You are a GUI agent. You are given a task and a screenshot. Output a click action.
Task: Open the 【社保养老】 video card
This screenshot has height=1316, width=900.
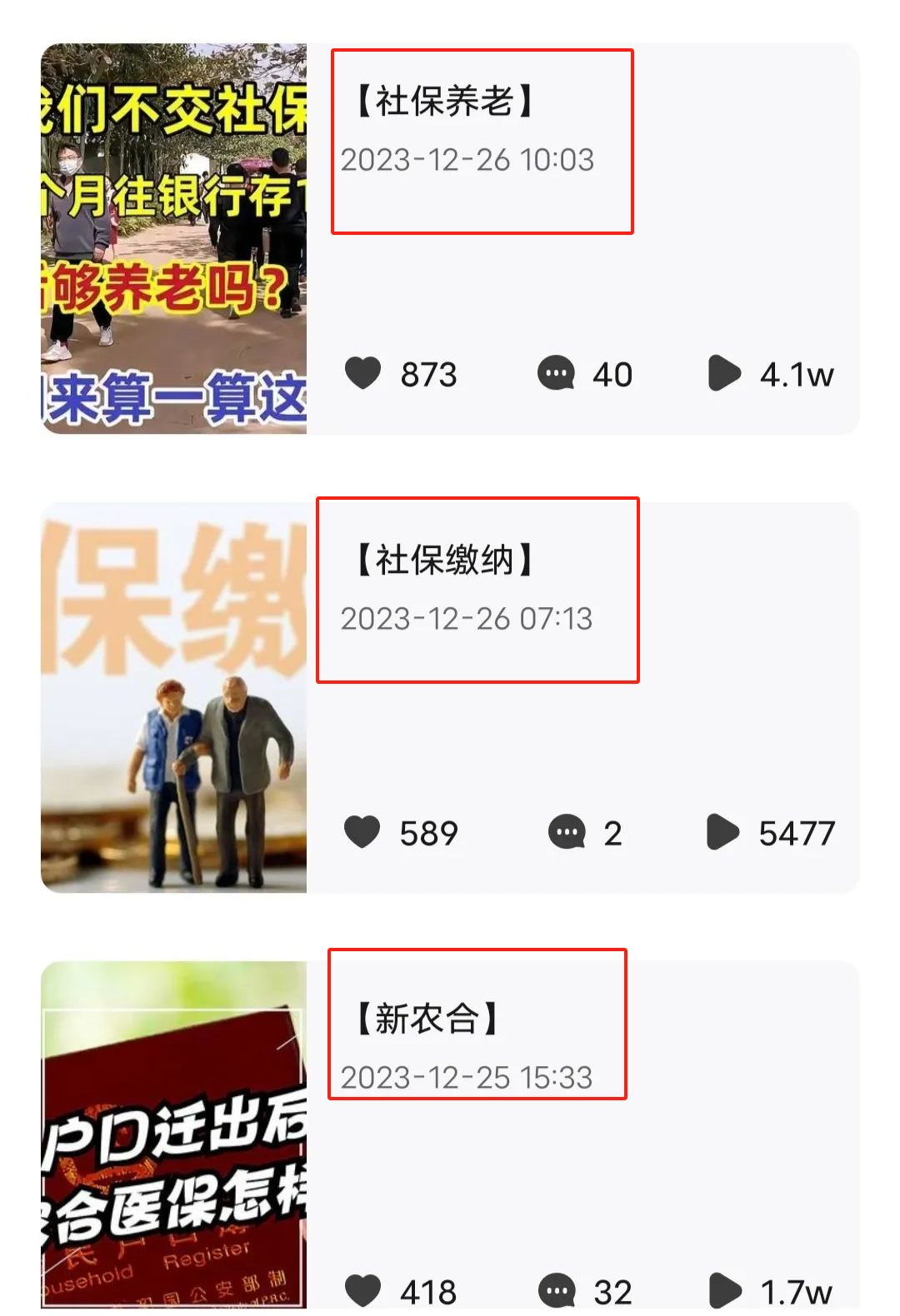pyautogui.click(x=444, y=102)
